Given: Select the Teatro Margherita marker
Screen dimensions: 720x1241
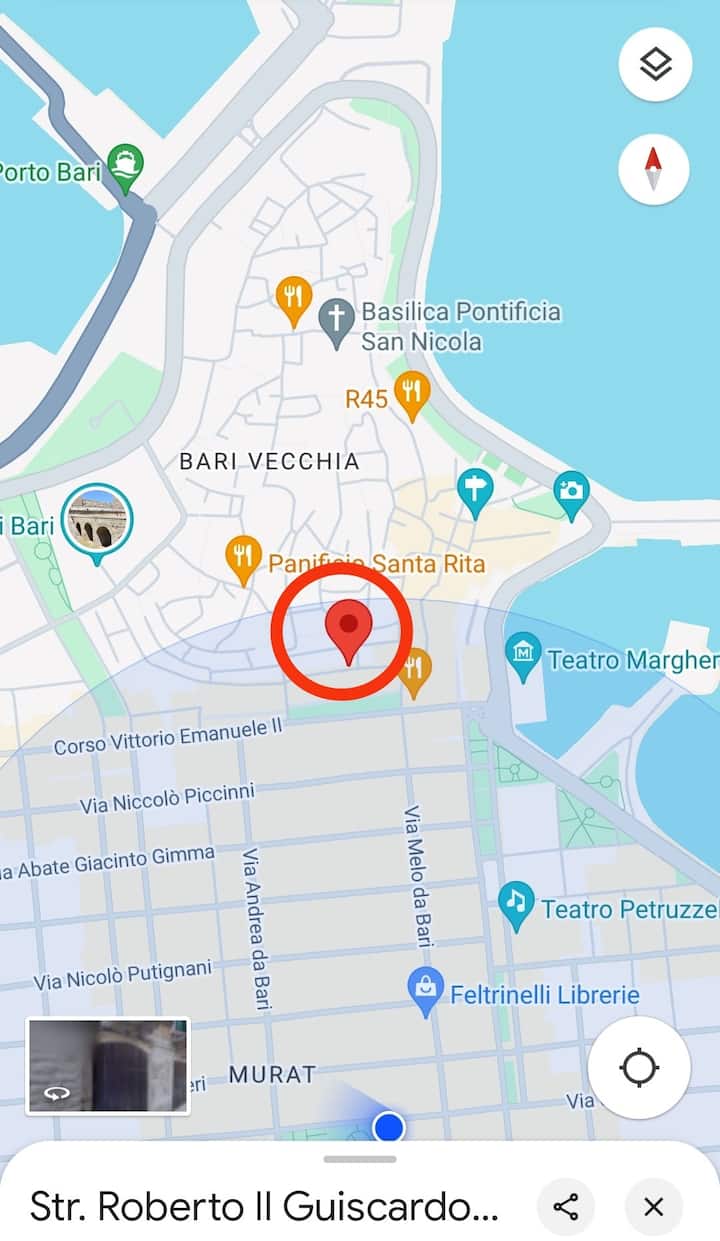Looking at the screenshot, I should click(x=523, y=653).
